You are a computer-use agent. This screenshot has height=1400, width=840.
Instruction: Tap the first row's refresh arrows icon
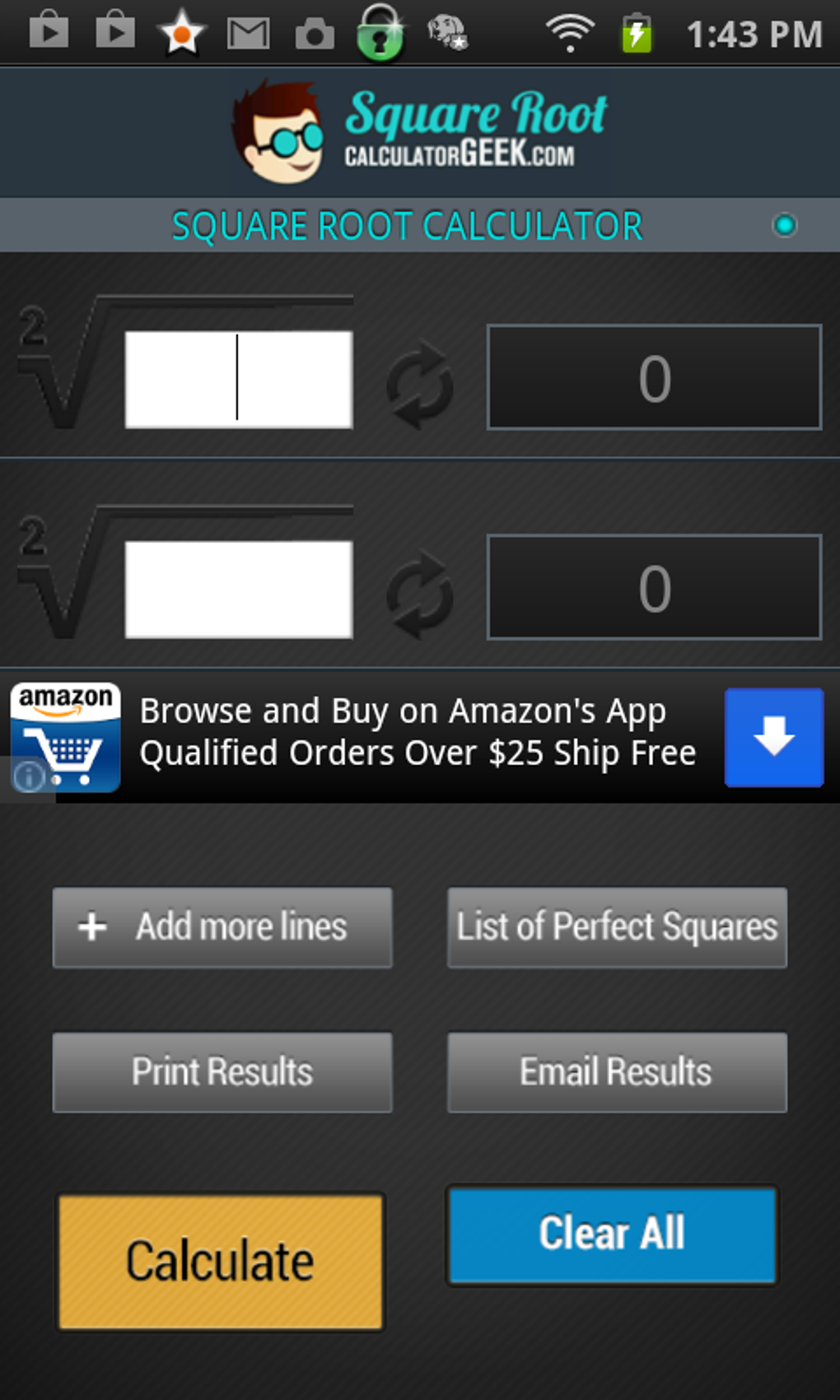tap(420, 385)
